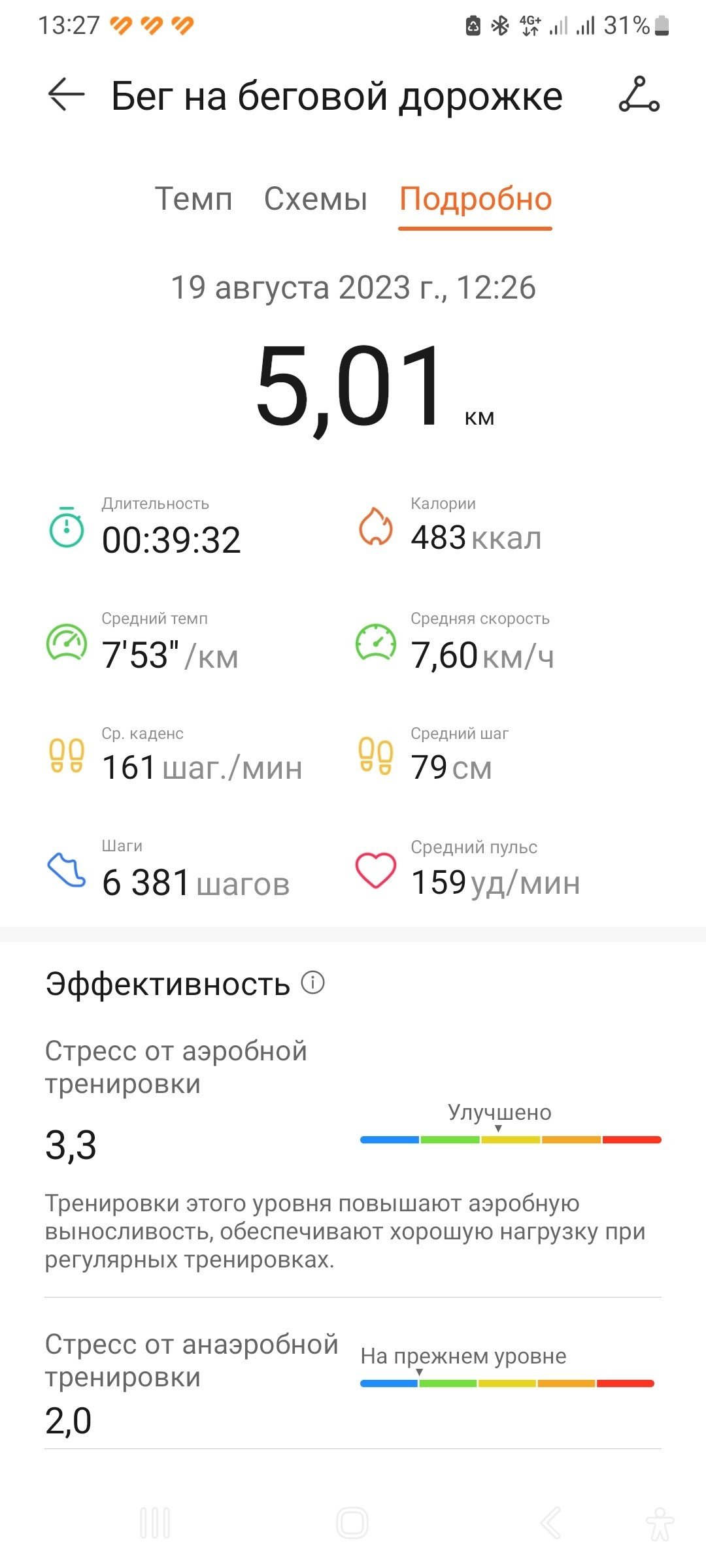Open the route share icon in the header

639,95
